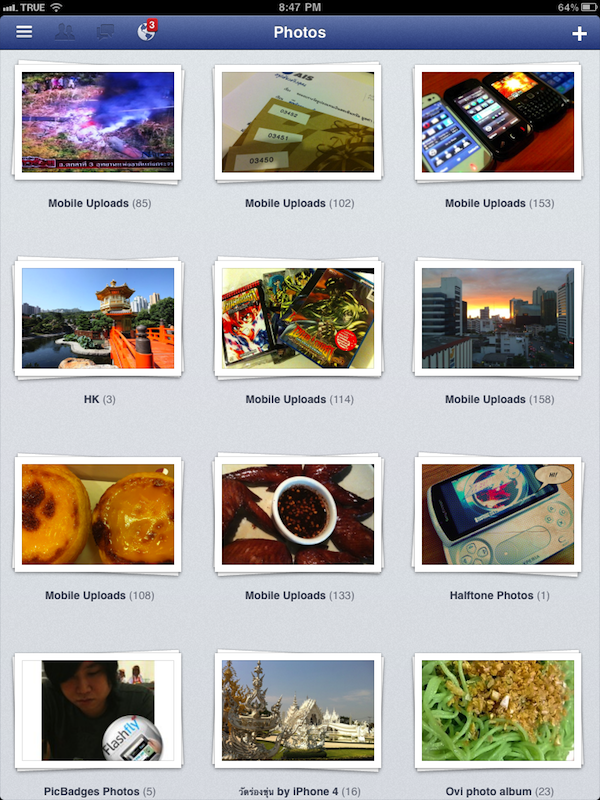600x800 pixels.
Task: Open Mobile Uploads album with 102 photos
Action: [x=298, y=122]
